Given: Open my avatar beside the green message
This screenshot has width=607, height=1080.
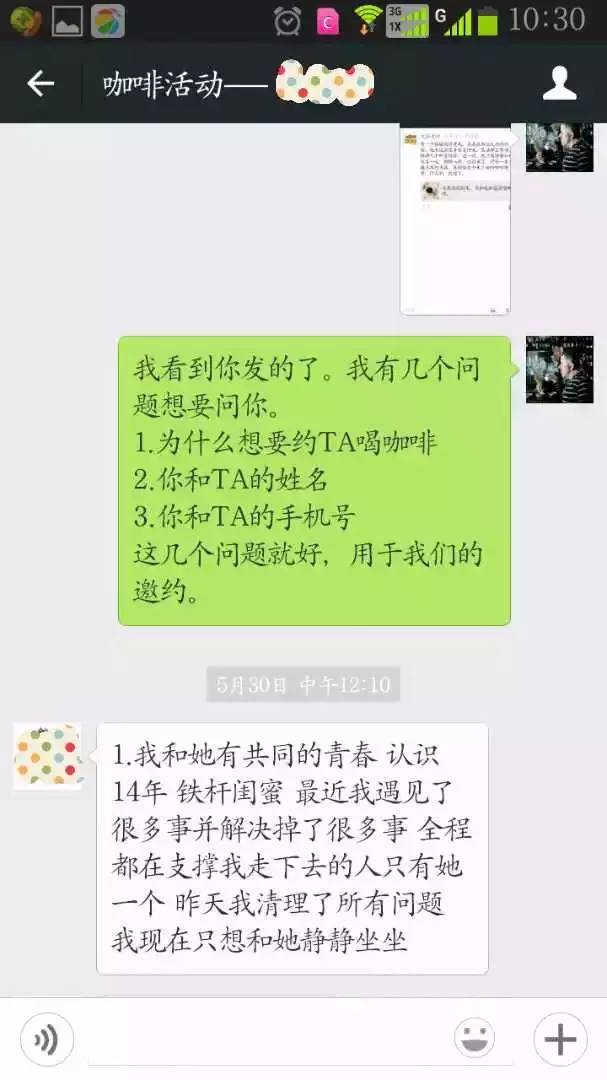Looking at the screenshot, I should 559,370.
